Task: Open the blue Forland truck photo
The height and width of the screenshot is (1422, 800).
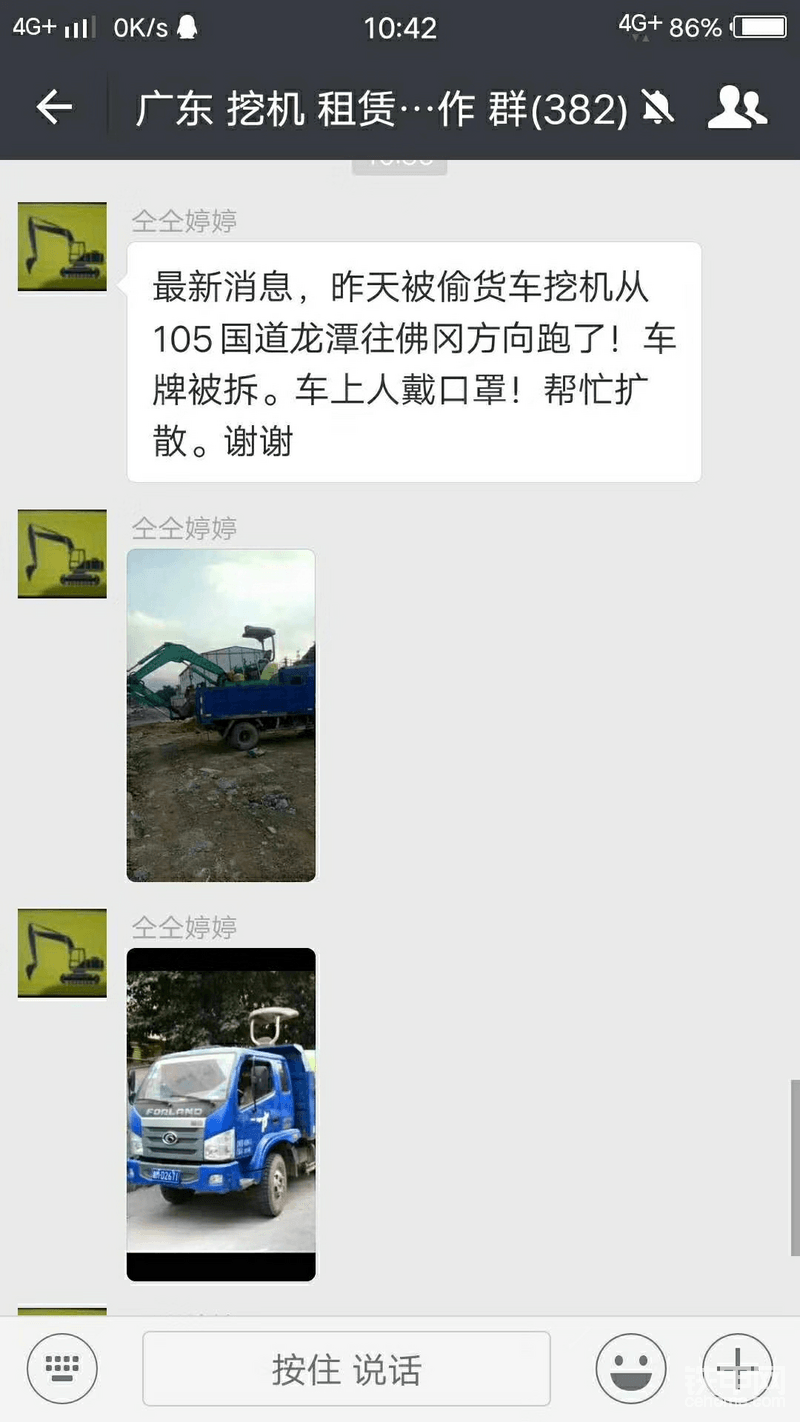Action: click(221, 1115)
